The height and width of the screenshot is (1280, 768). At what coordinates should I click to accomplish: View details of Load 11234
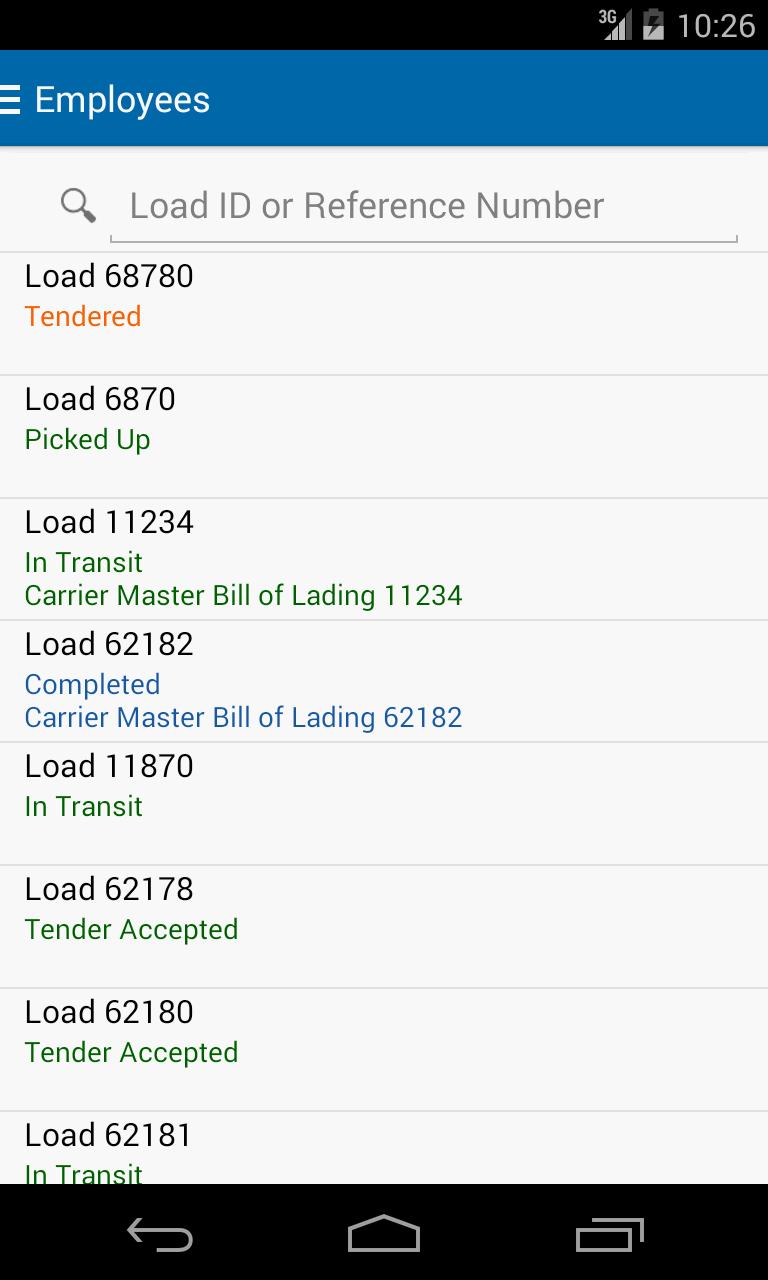coord(384,559)
